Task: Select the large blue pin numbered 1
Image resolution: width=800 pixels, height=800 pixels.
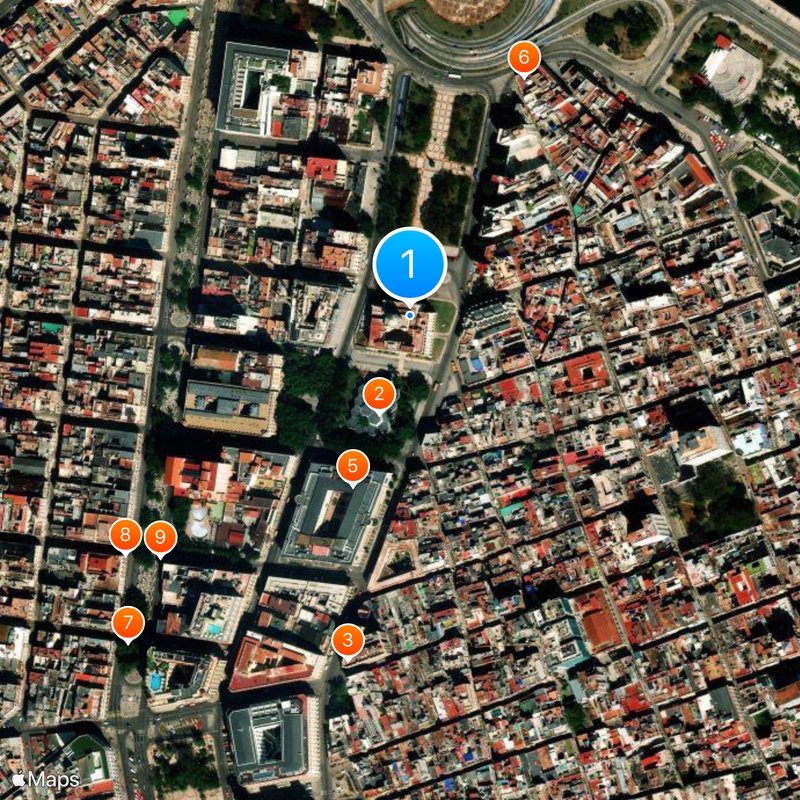Action: [409, 264]
